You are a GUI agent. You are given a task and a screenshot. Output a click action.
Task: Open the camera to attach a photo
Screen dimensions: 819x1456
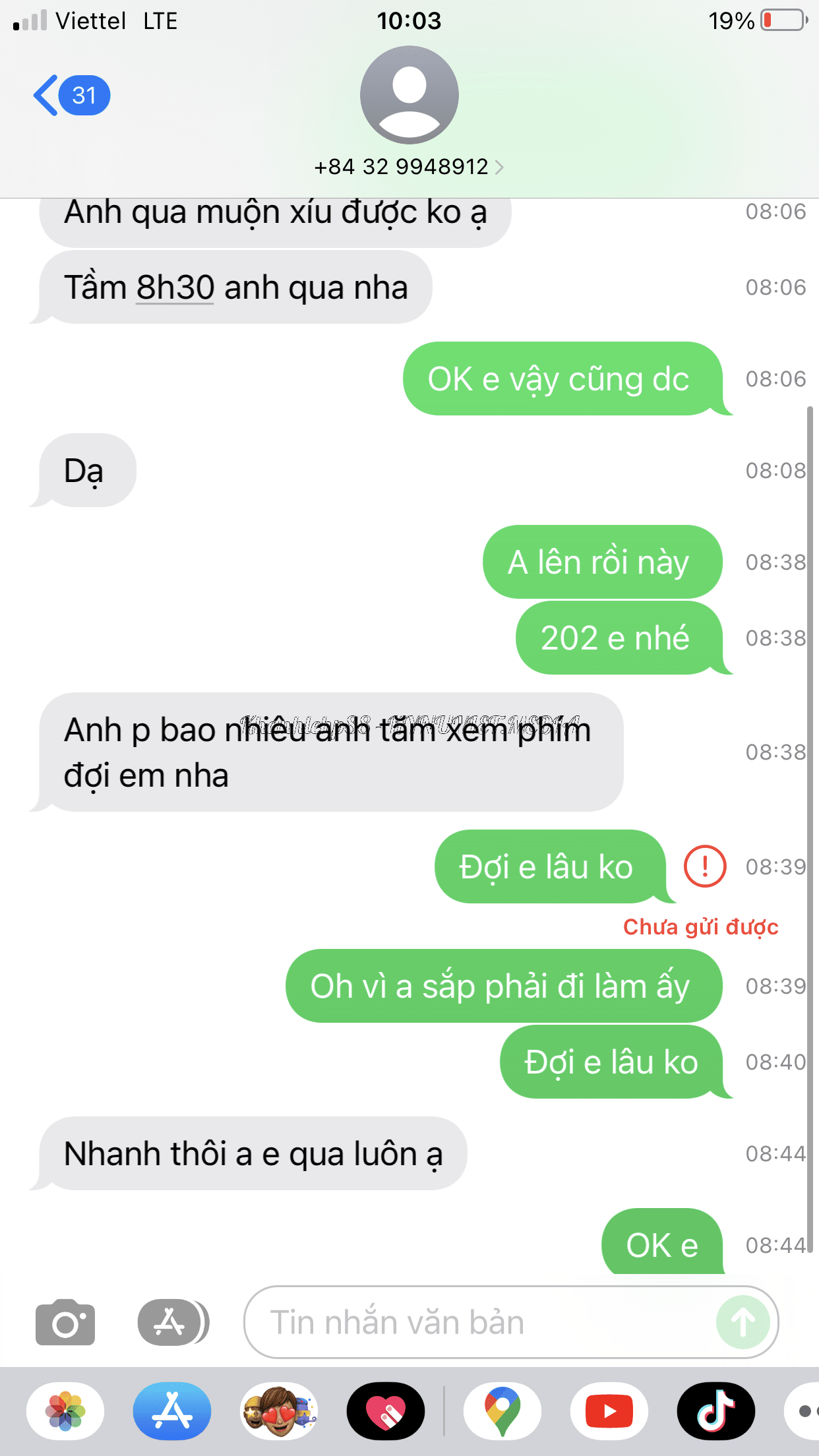65,1322
